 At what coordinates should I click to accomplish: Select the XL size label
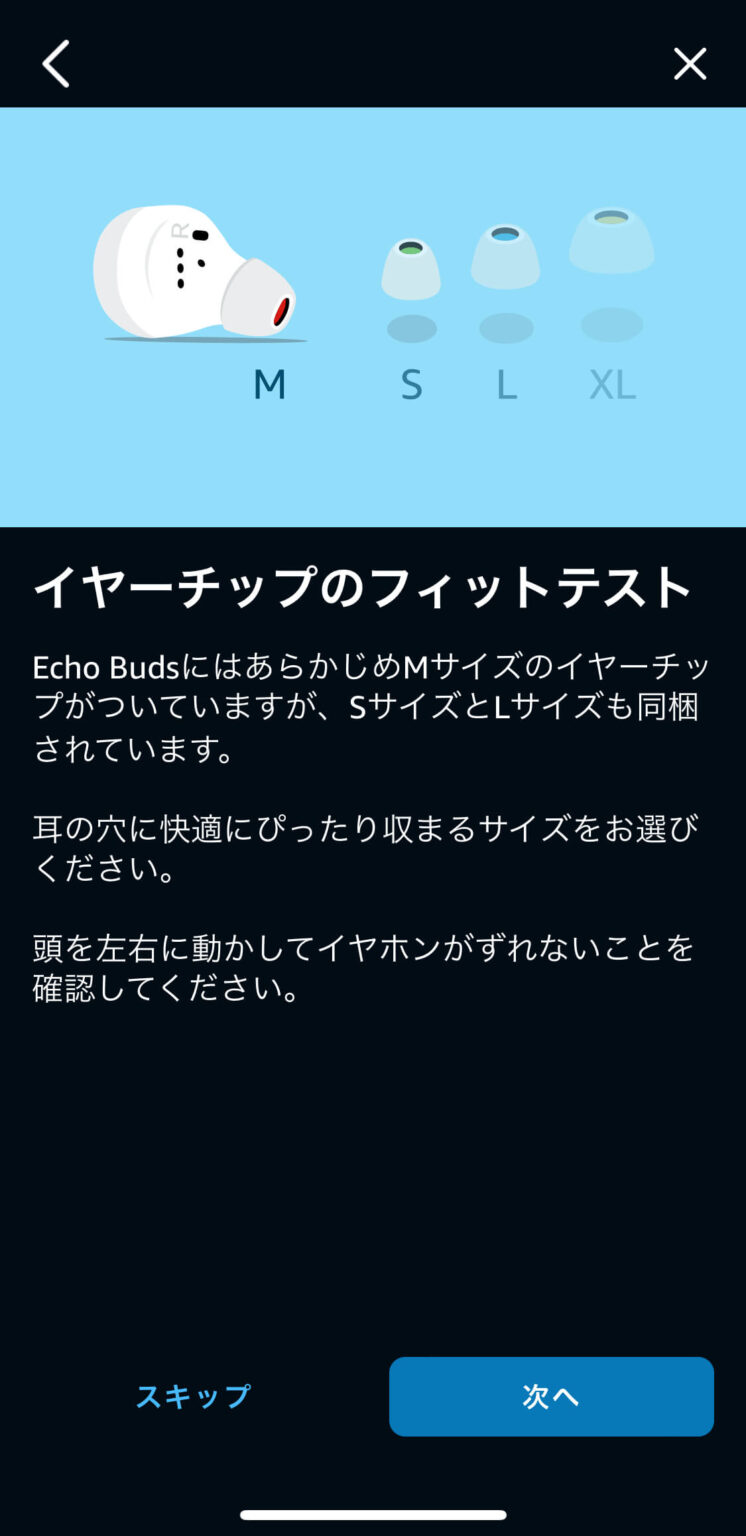tap(611, 385)
